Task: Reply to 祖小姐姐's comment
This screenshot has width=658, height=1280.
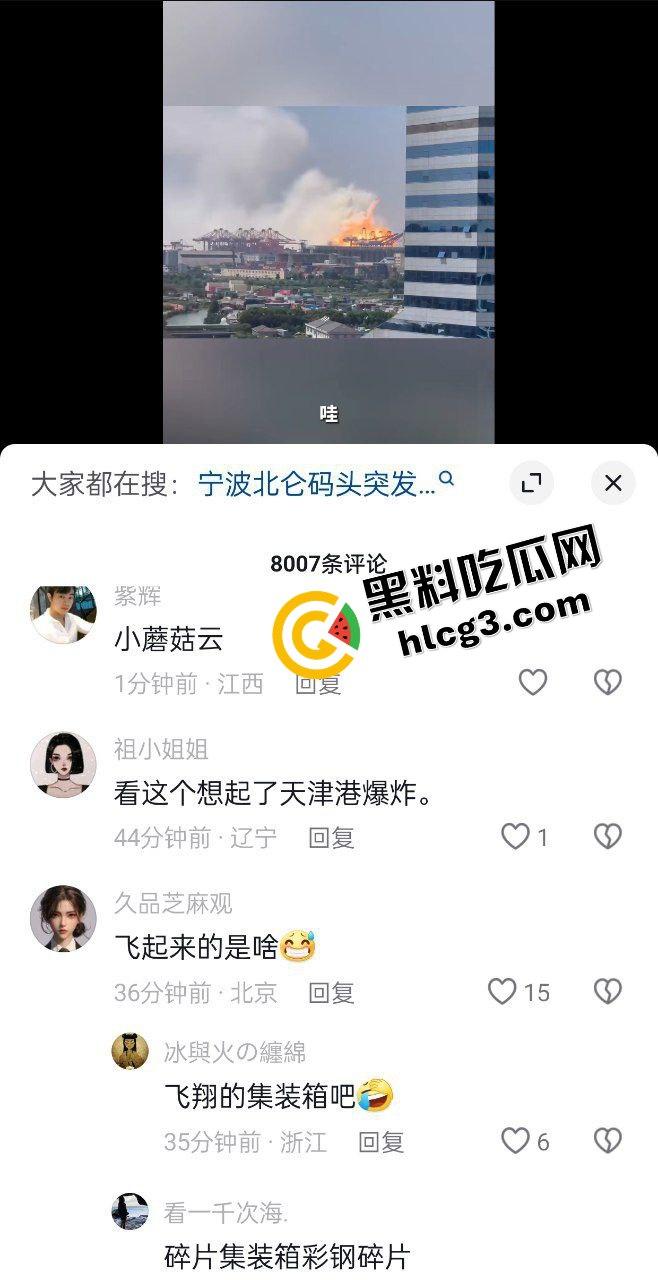Action: coord(331,838)
